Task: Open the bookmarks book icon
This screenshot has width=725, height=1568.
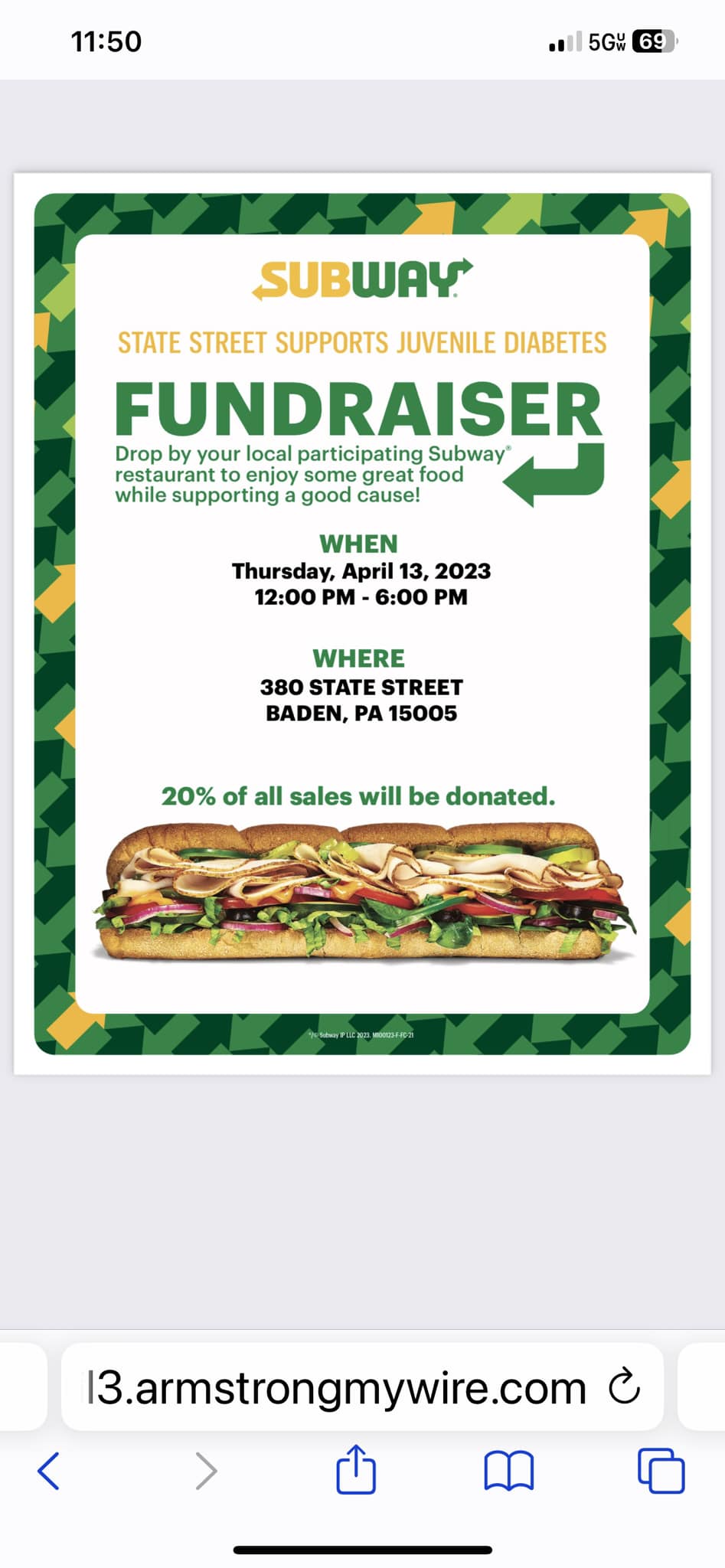Action: click(508, 1471)
